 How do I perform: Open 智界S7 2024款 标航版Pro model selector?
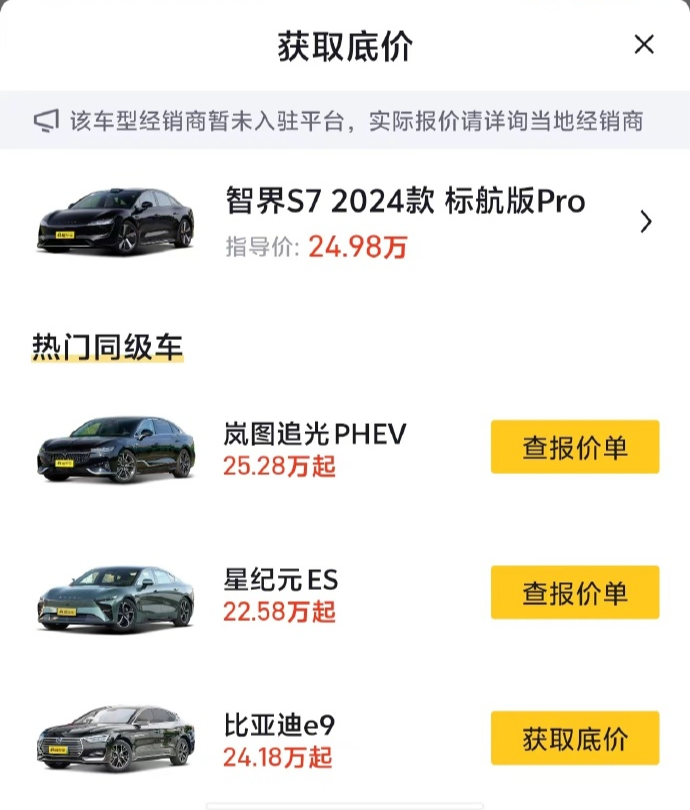tap(645, 222)
